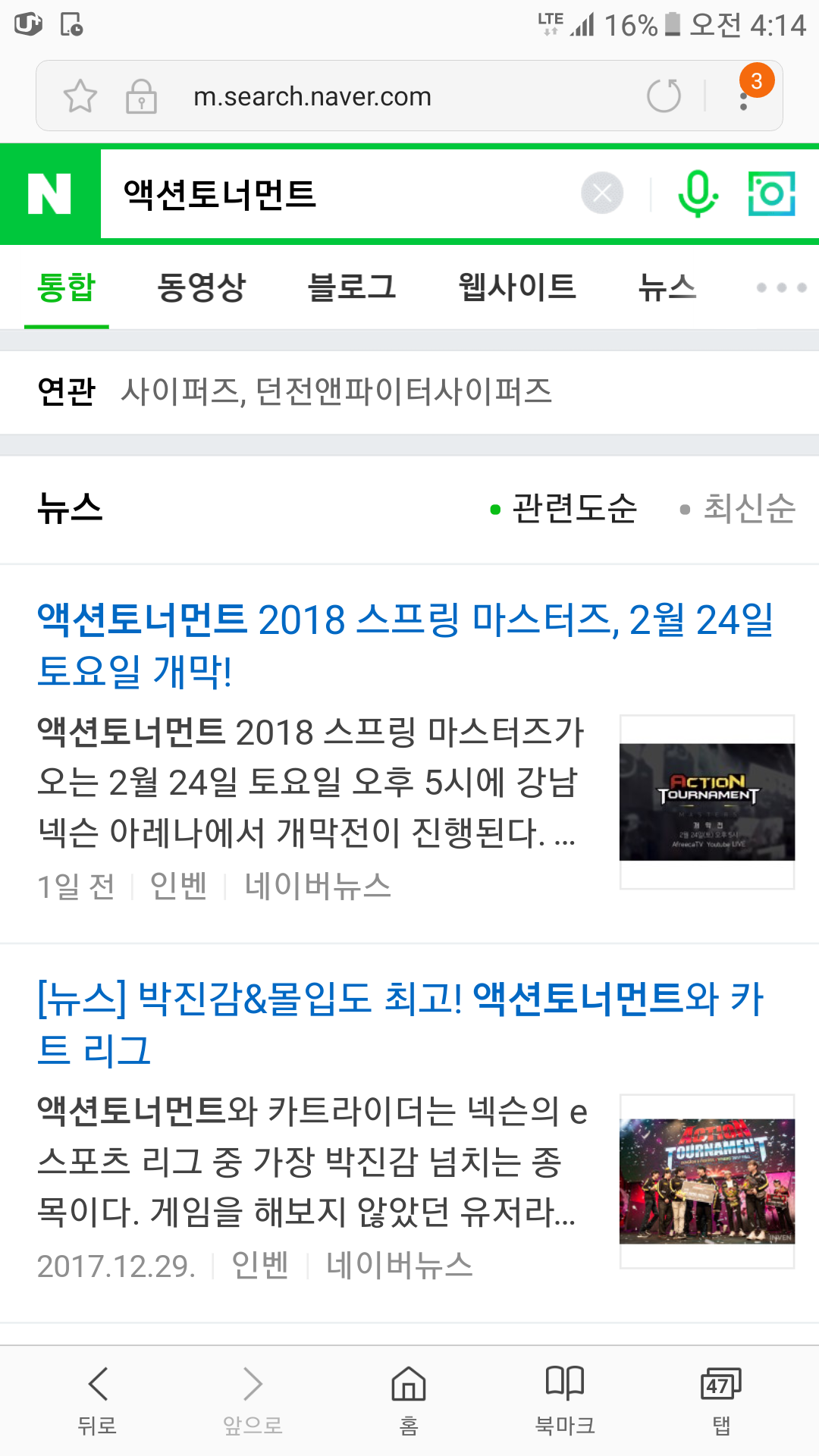The width and height of the screenshot is (819, 1456).
Task: Sort news by 최신순
Action: click(748, 508)
